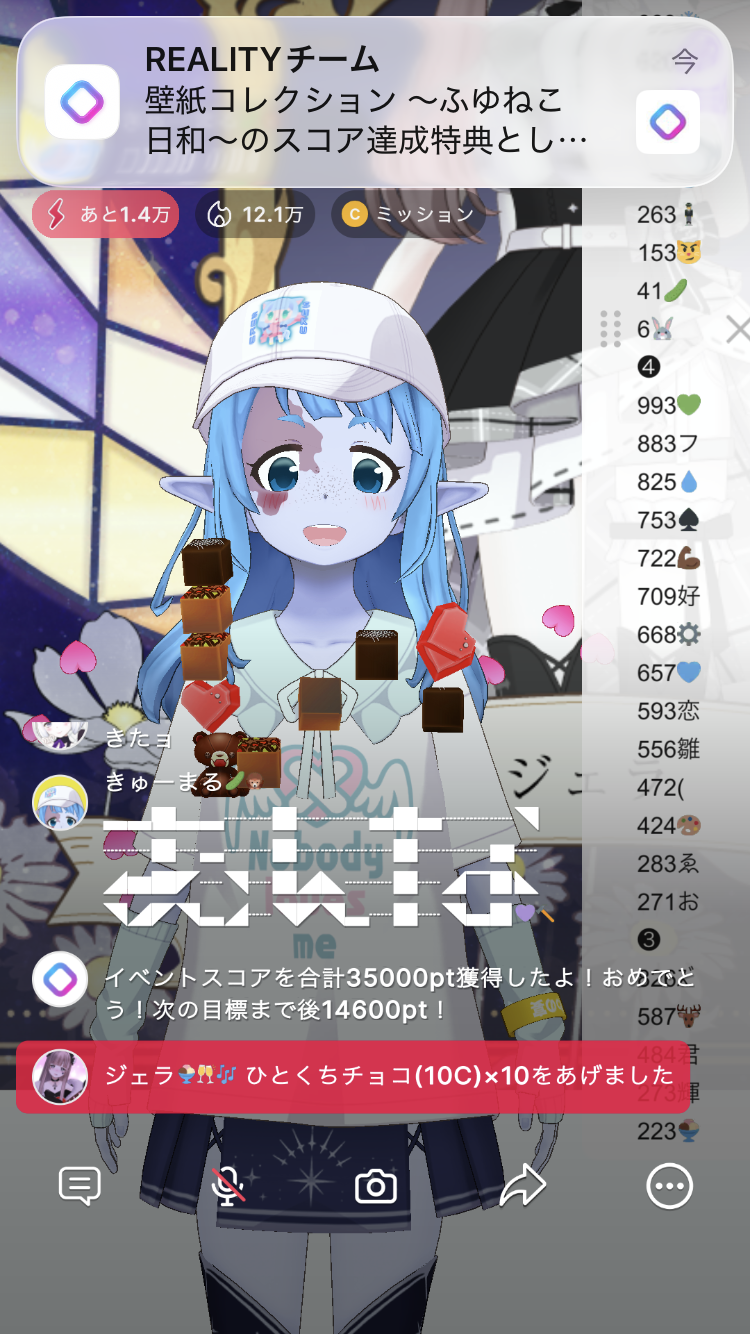The height and width of the screenshot is (1334, 750).
Task: Close the ranking side panel
Action: pos(737,329)
